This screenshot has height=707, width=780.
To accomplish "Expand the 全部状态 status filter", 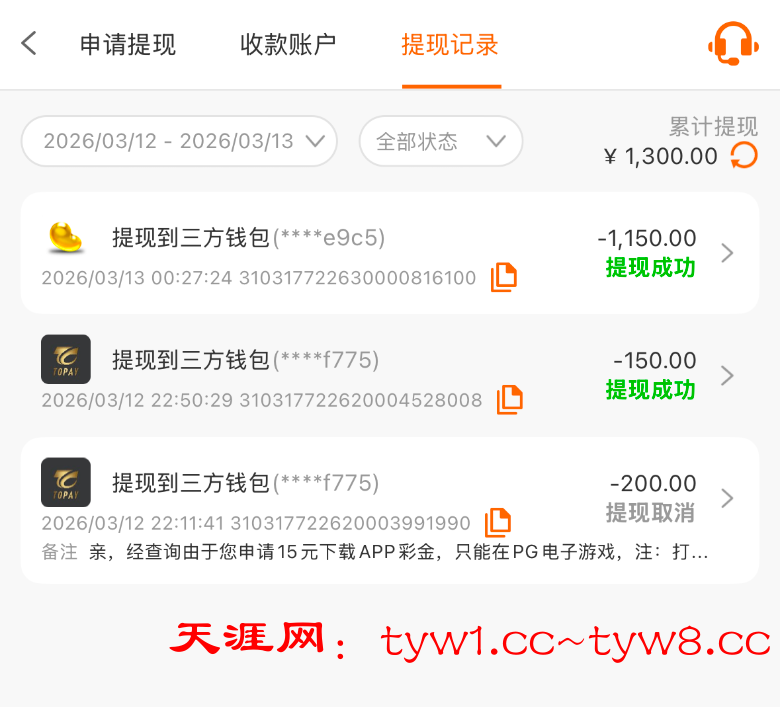I will click(440, 141).
